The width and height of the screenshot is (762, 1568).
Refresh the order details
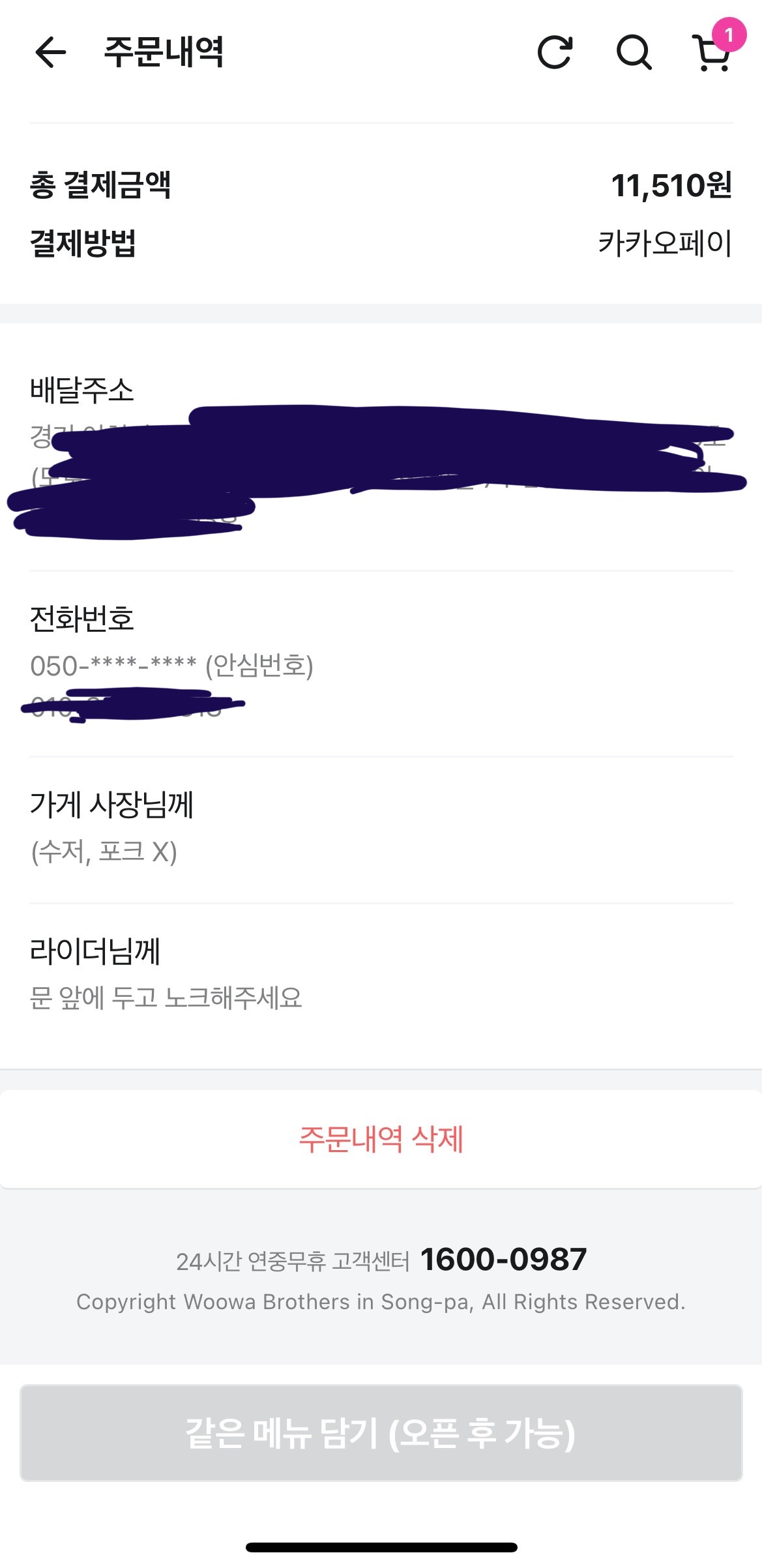click(x=555, y=52)
